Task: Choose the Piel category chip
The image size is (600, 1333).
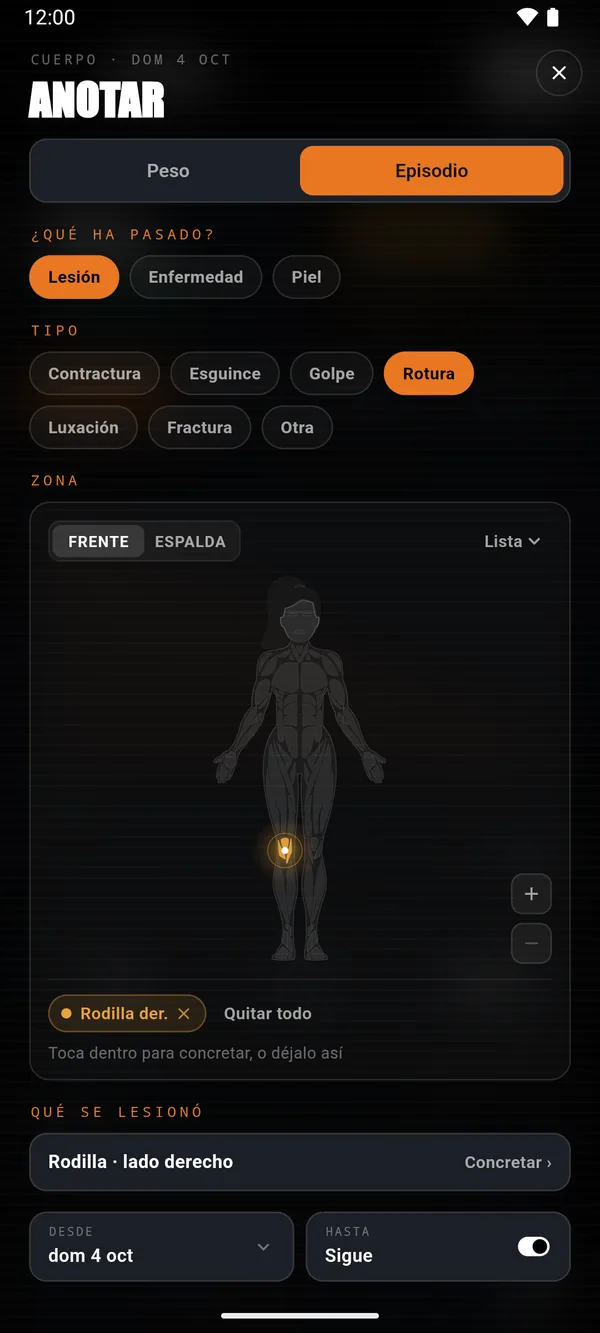Action: pos(306,277)
